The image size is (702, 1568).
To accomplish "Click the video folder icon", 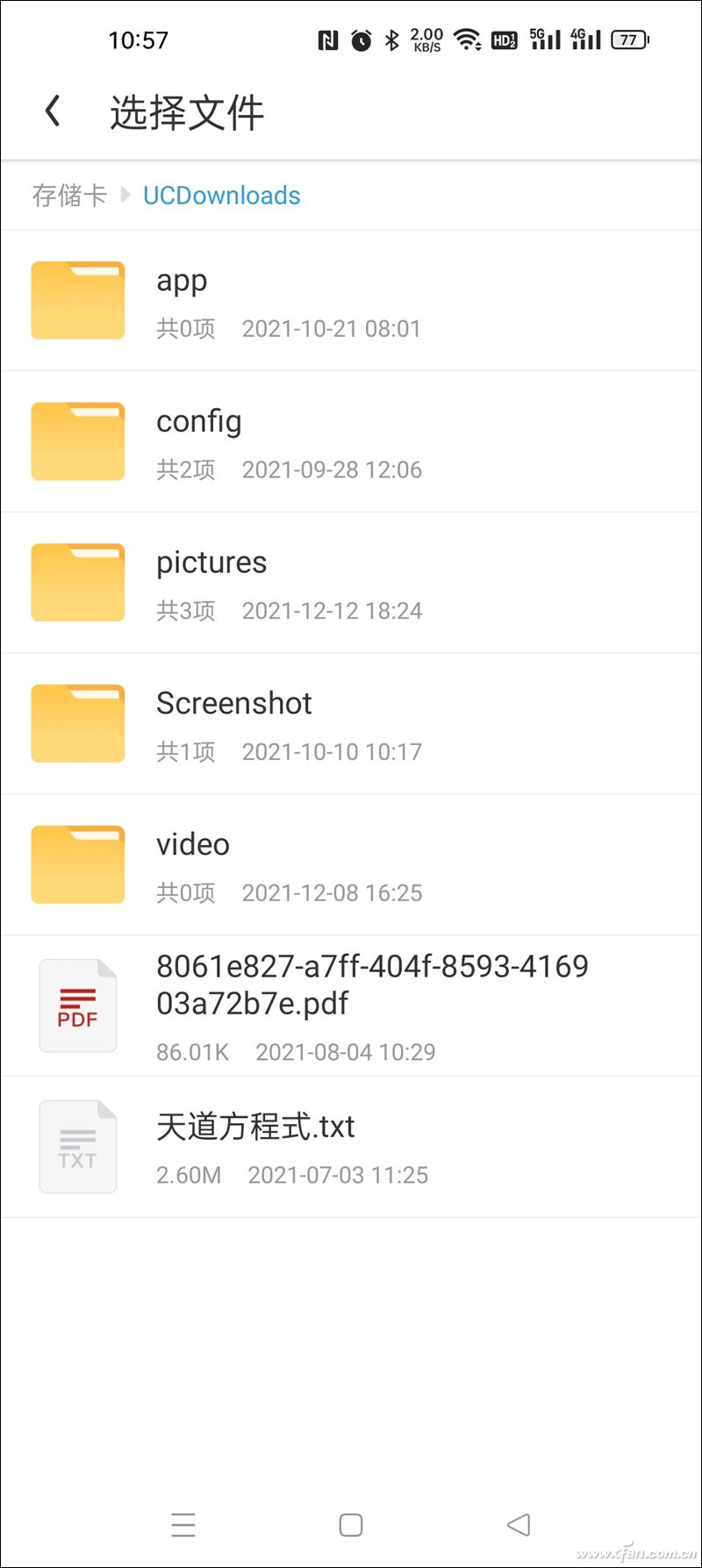I will (x=77, y=864).
